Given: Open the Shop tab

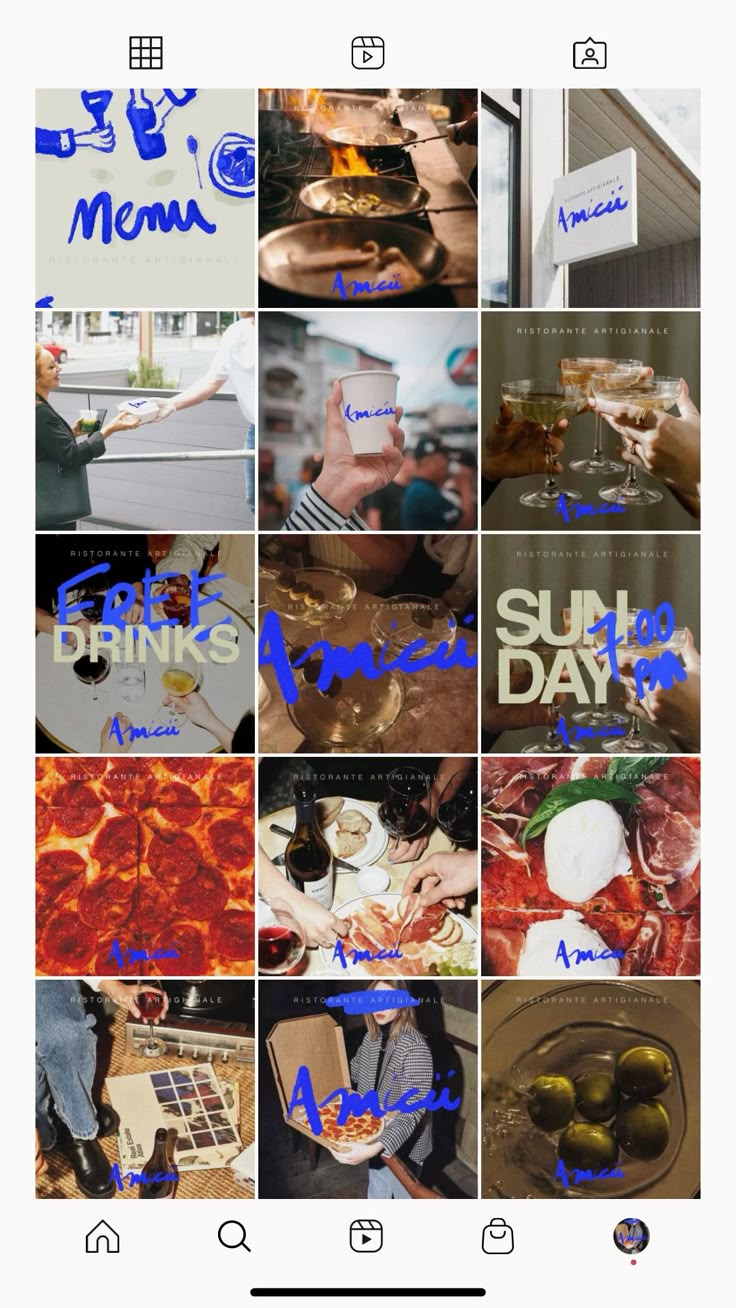Looking at the screenshot, I should (498, 1237).
